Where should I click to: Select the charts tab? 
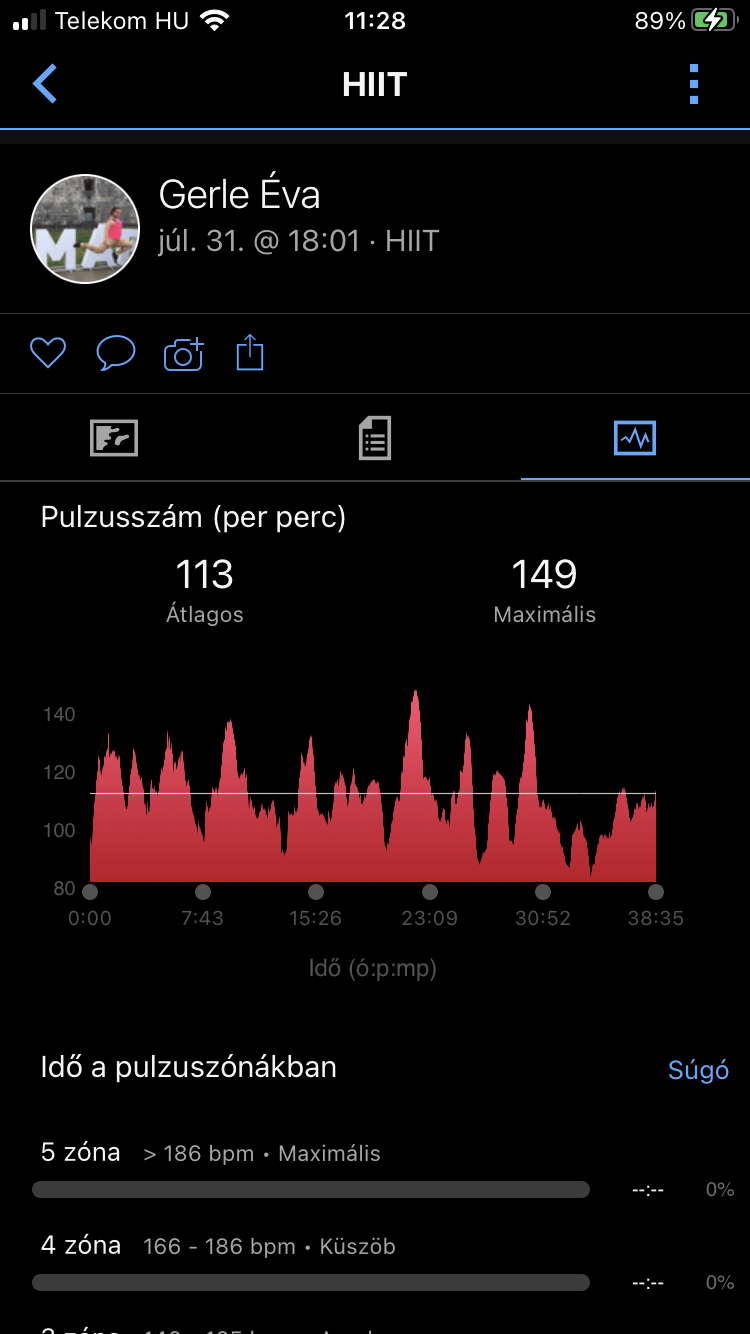pyautogui.click(x=635, y=438)
